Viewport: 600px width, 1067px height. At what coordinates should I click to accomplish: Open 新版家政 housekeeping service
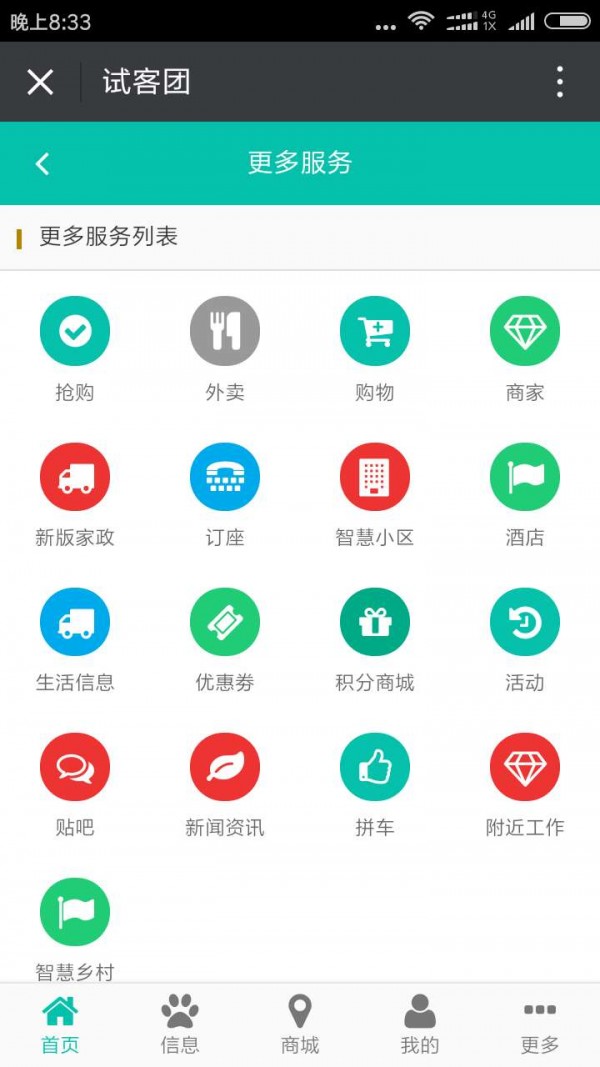(75, 477)
